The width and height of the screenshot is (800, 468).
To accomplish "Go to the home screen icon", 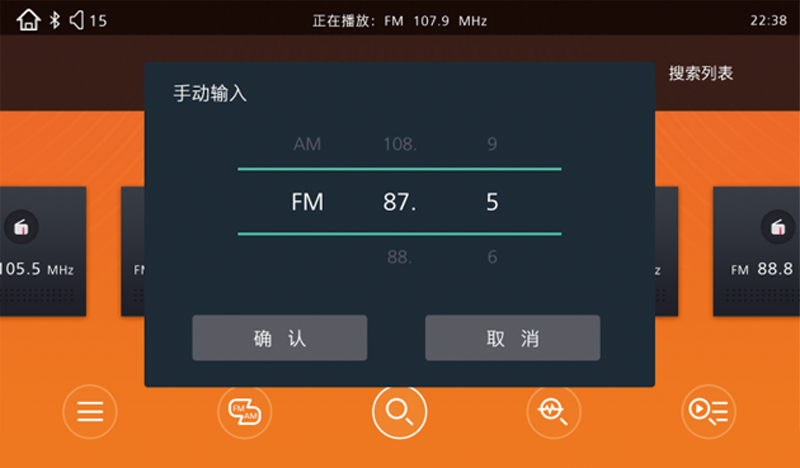I will click(29, 20).
